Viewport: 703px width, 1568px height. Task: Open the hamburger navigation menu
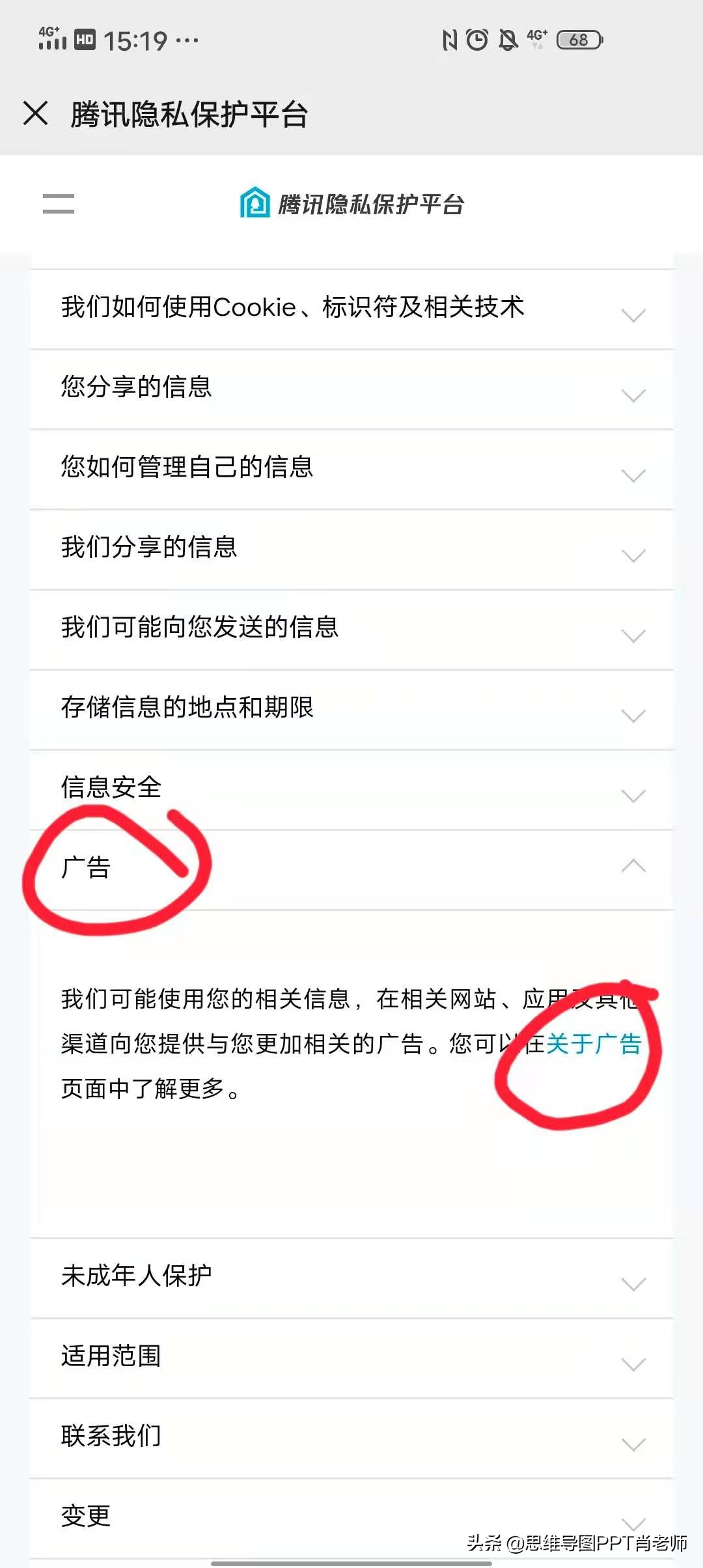(x=57, y=204)
